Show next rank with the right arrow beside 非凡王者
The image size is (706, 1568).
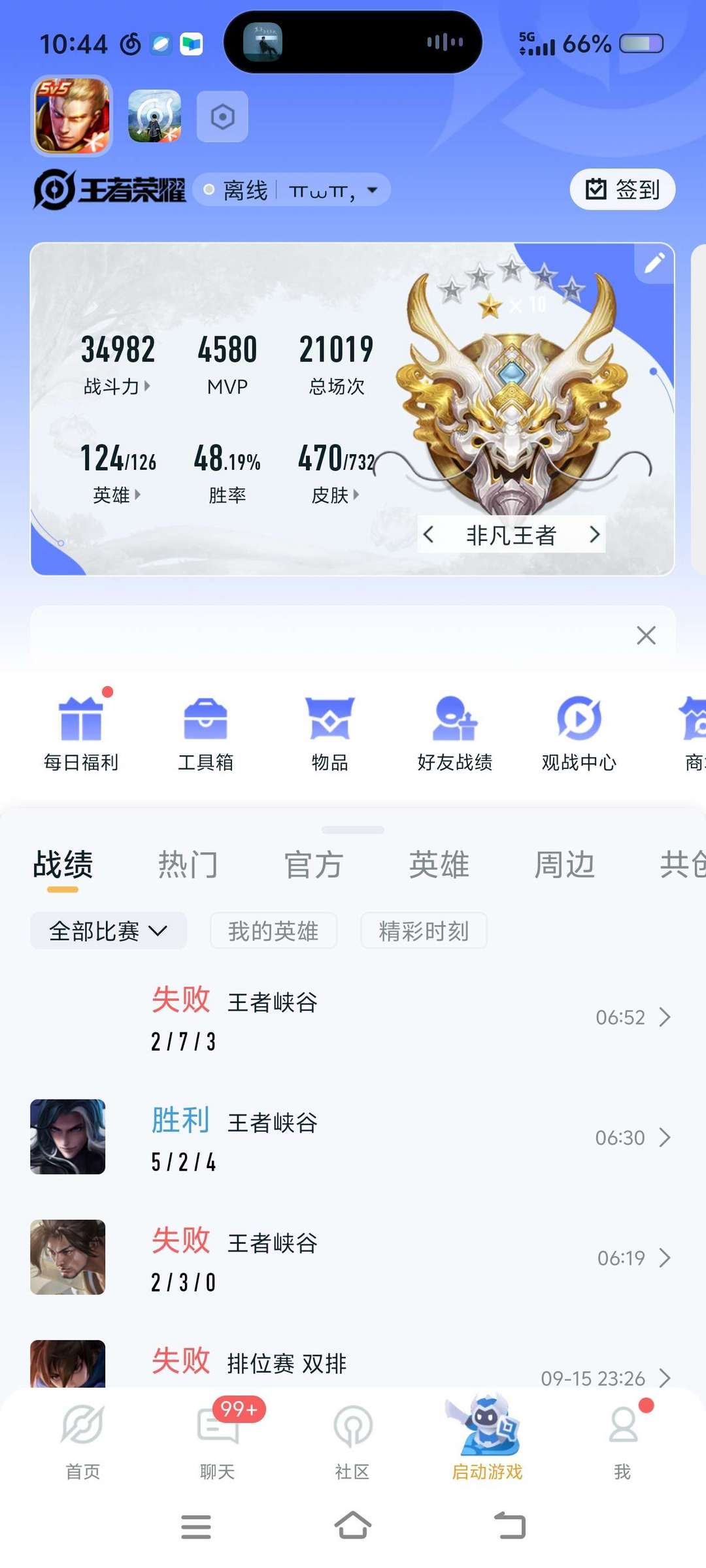(594, 534)
